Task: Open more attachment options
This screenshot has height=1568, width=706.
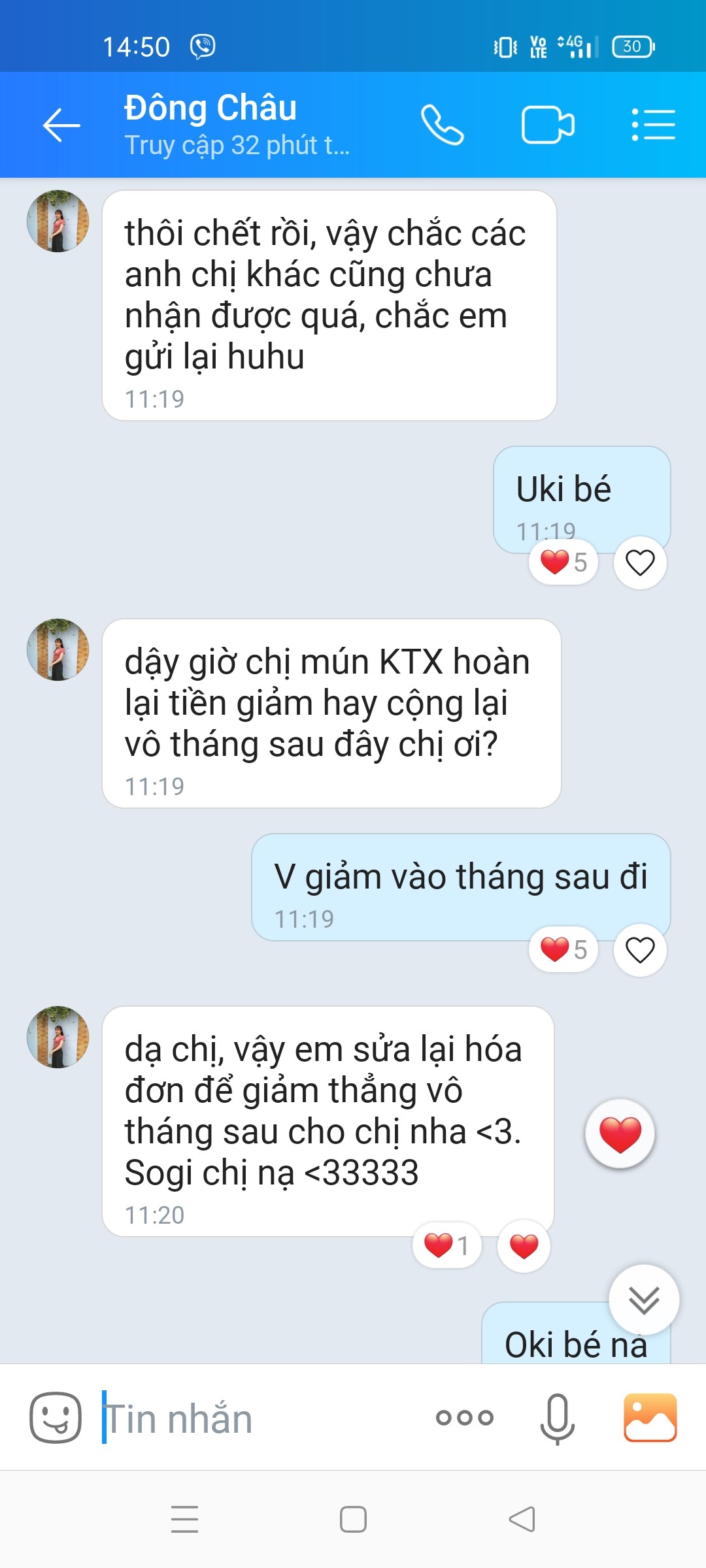Action: point(465,1418)
